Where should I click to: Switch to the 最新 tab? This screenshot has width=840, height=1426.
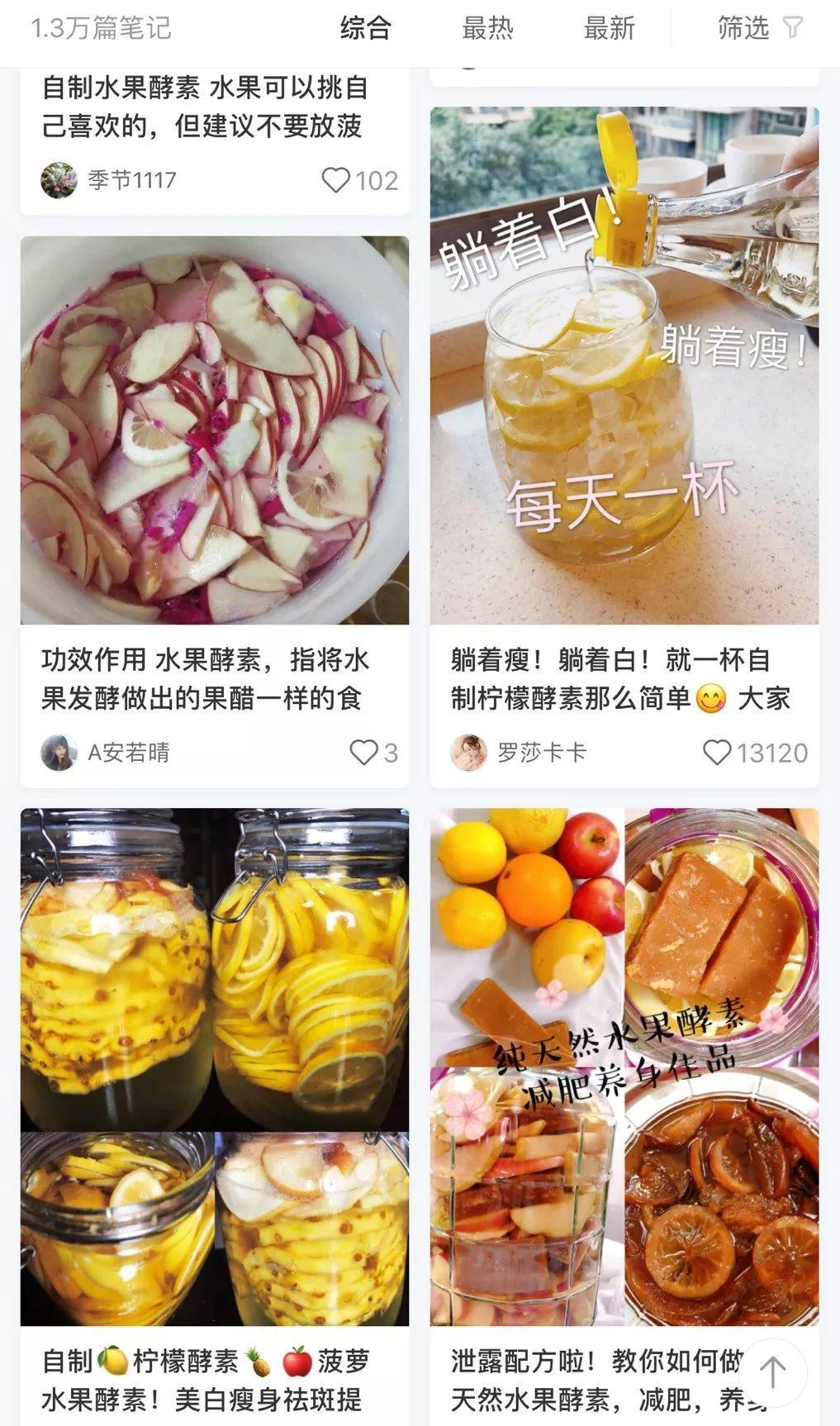pyautogui.click(x=610, y=28)
